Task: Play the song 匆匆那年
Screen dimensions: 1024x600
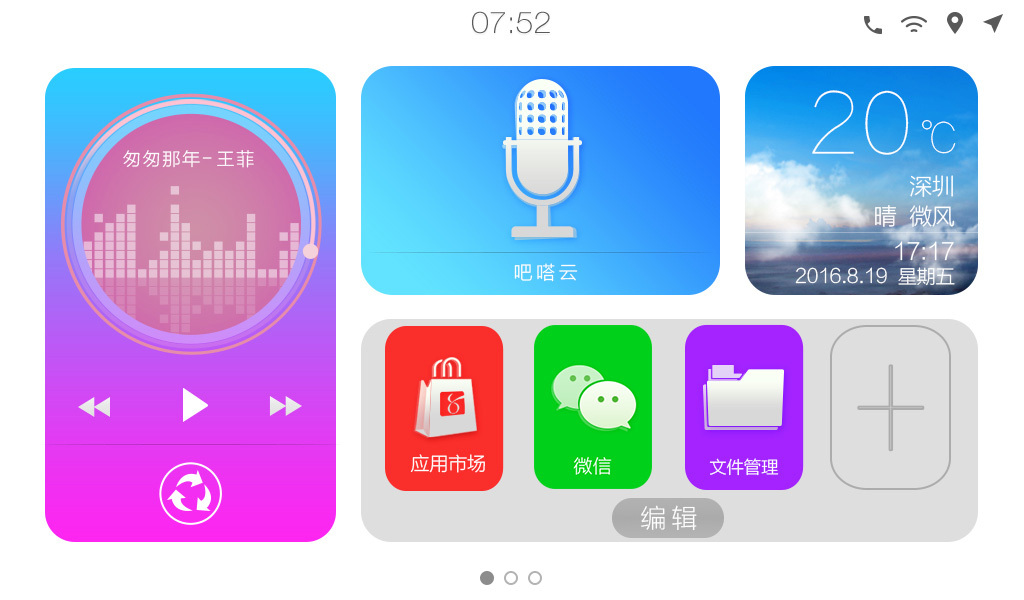Action: point(195,405)
